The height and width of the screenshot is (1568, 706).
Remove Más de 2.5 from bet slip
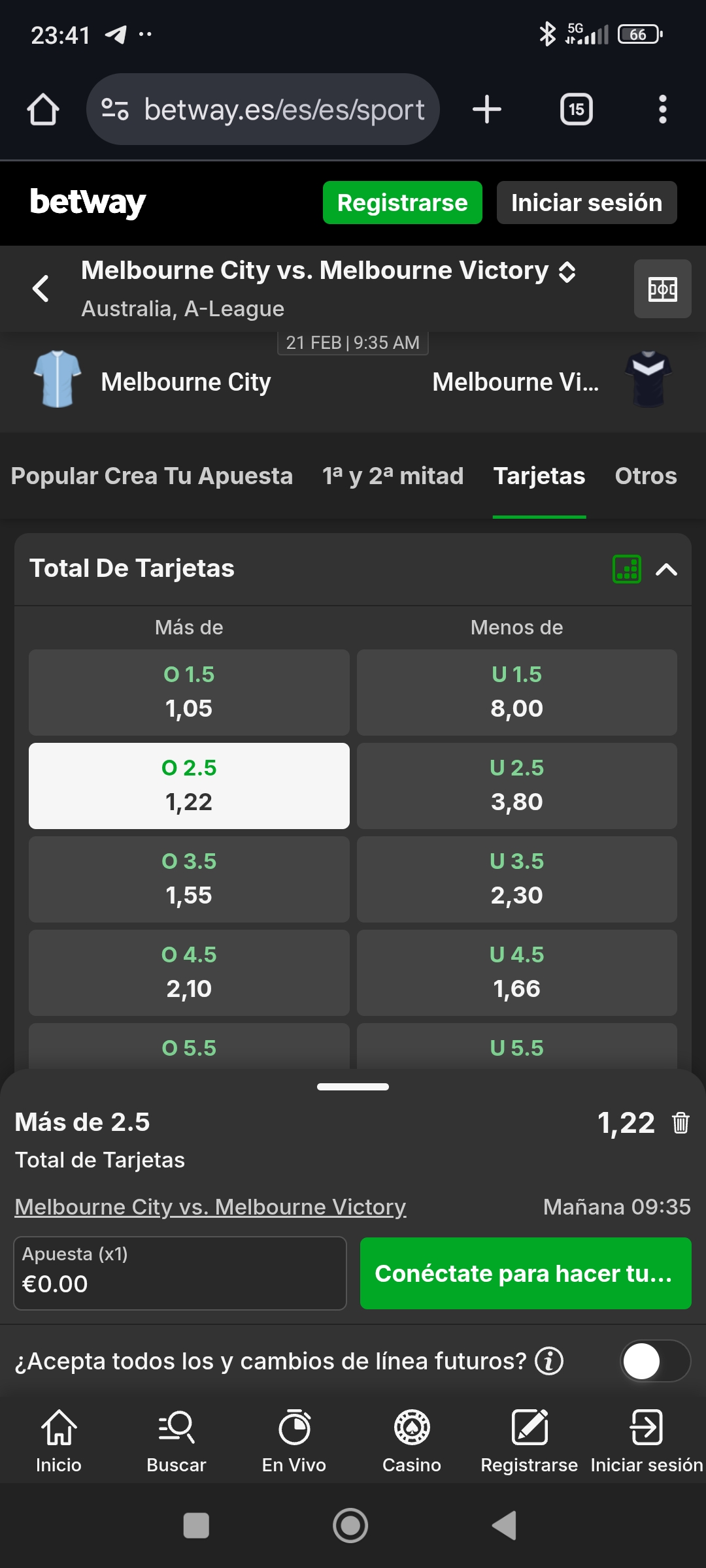click(681, 1122)
